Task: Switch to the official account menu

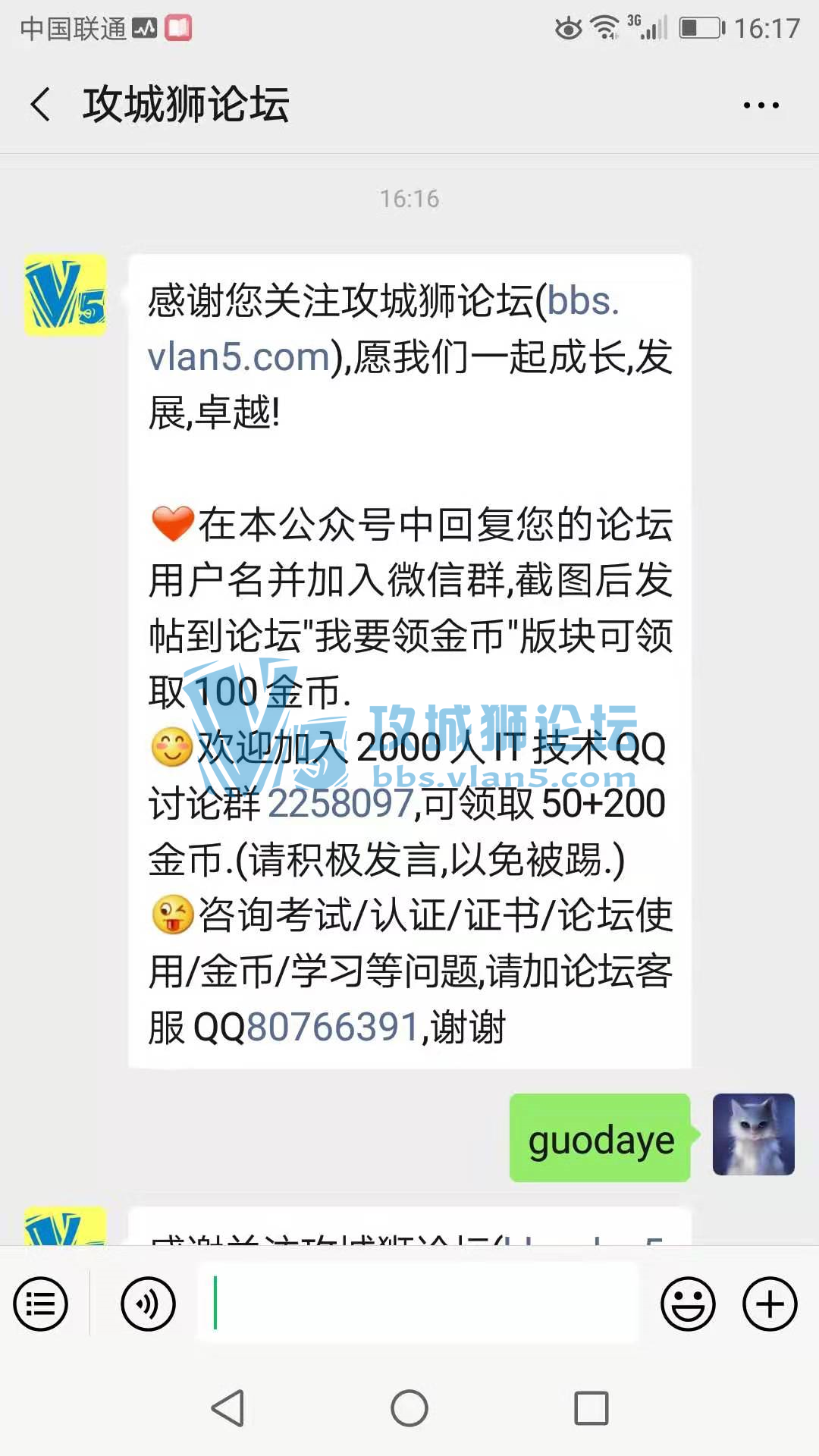Action: [41, 1304]
